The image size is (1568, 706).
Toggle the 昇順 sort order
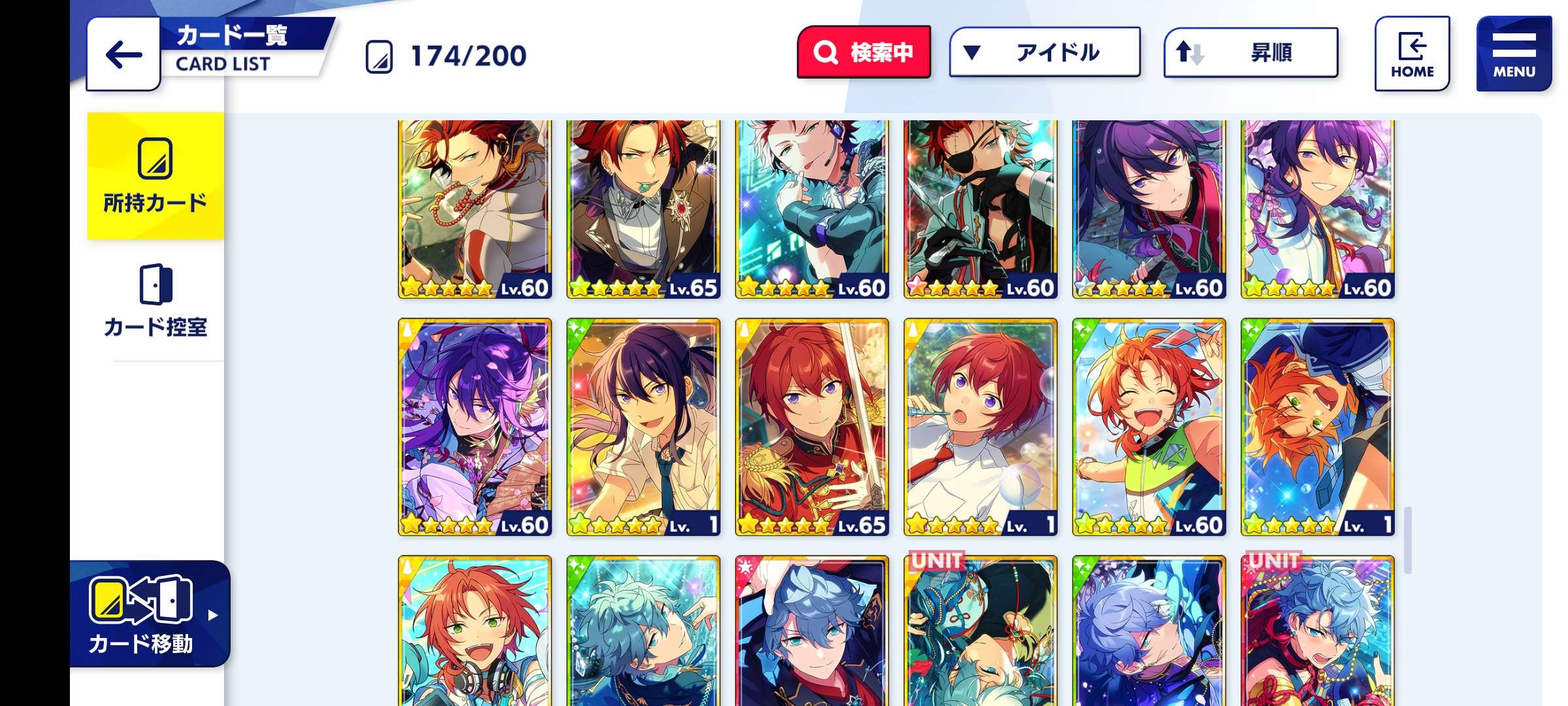click(x=1250, y=52)
